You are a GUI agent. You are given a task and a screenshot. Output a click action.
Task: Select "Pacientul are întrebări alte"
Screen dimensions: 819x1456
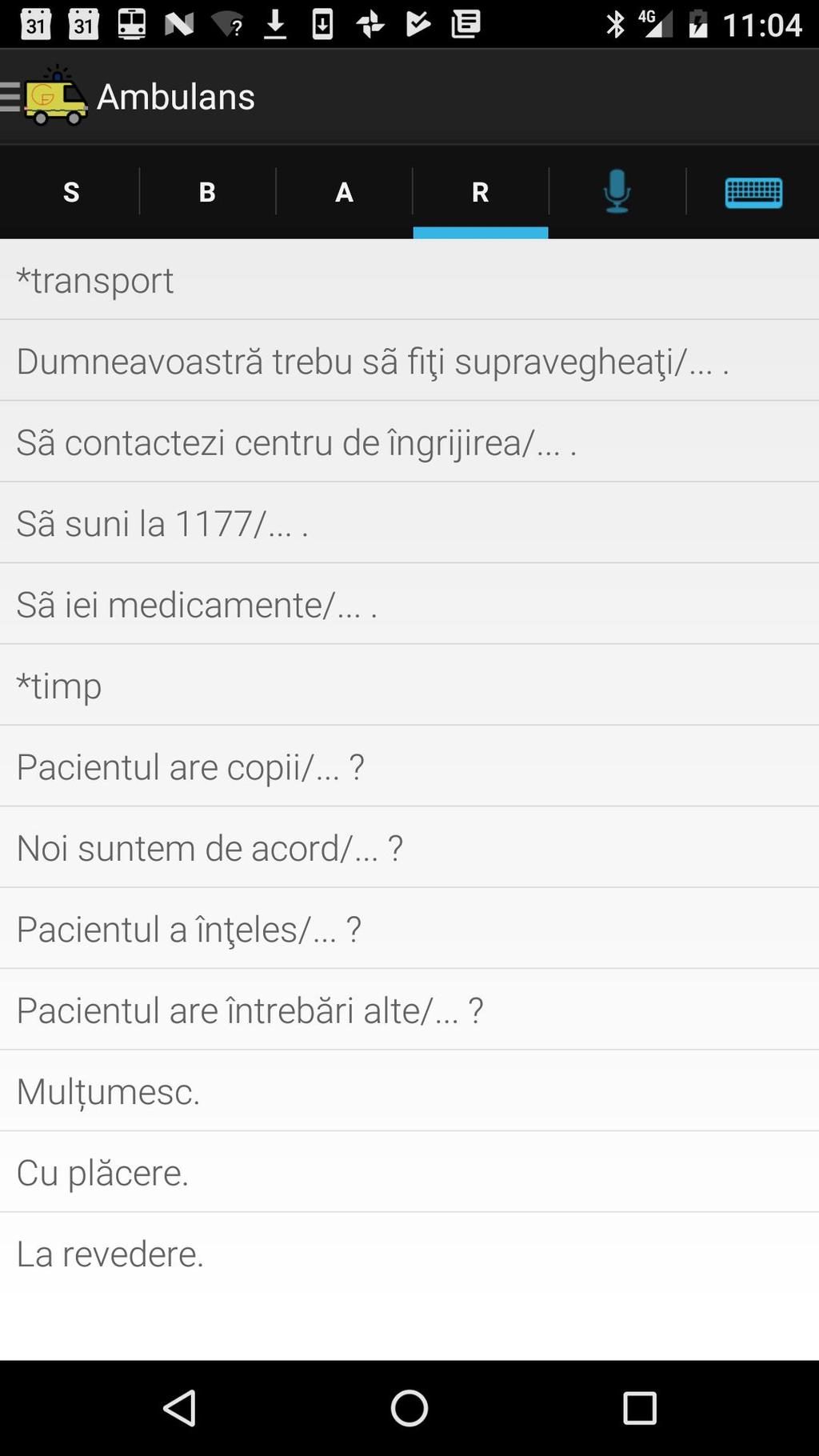[x=409, y=1010]
